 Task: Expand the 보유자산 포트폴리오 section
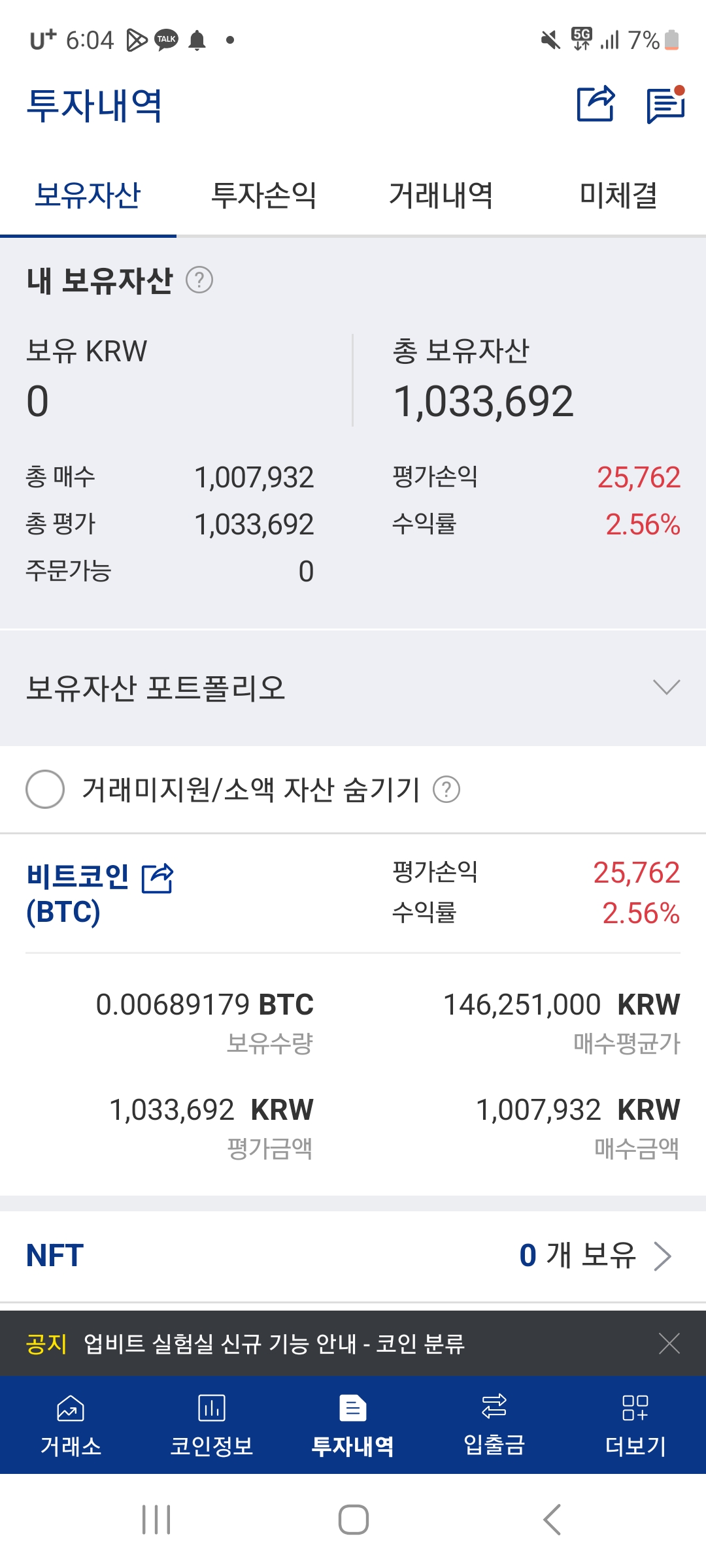tap(353, 687)
